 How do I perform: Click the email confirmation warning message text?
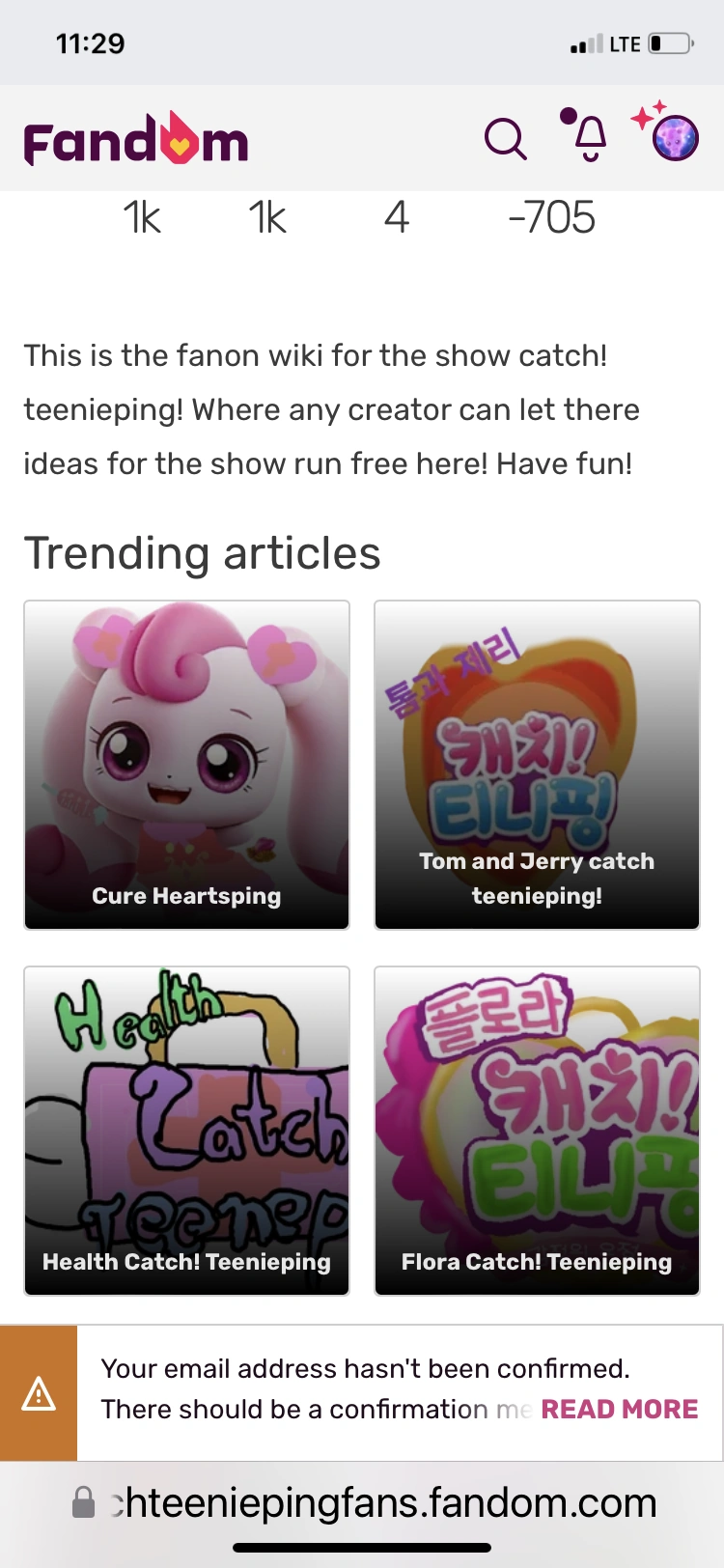(x=365, y=1368)
